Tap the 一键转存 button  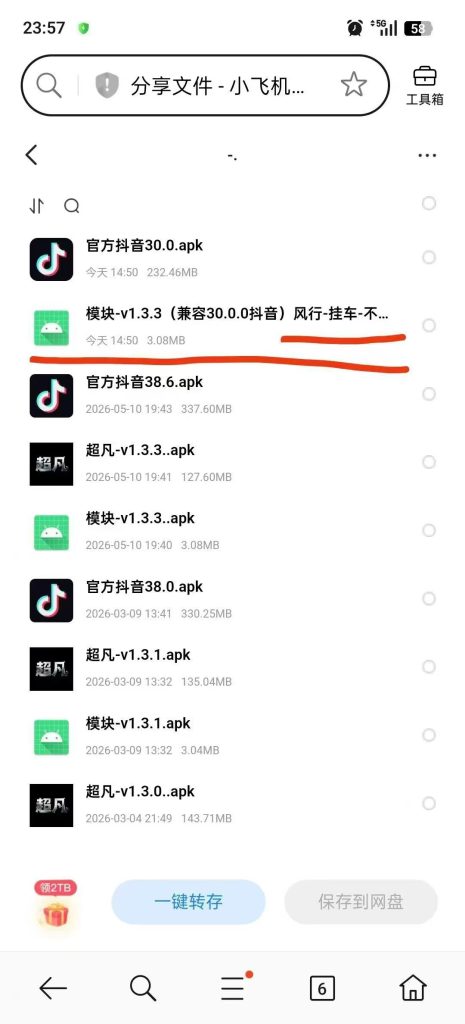pyautogui.click(x=188, y=902)
